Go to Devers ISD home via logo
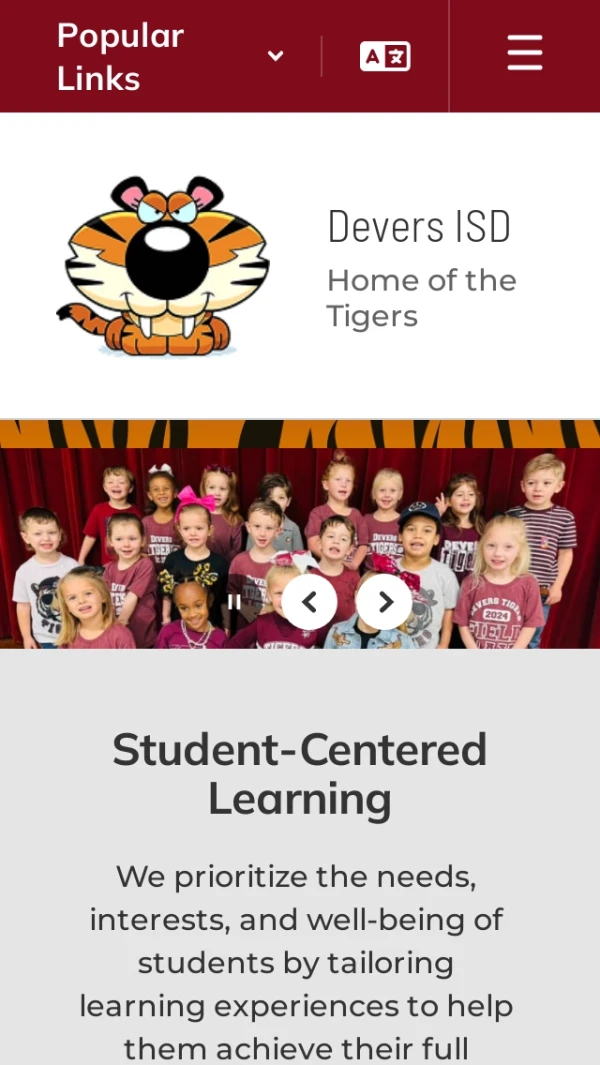The image size is (600, 1065). coord(163,266)
